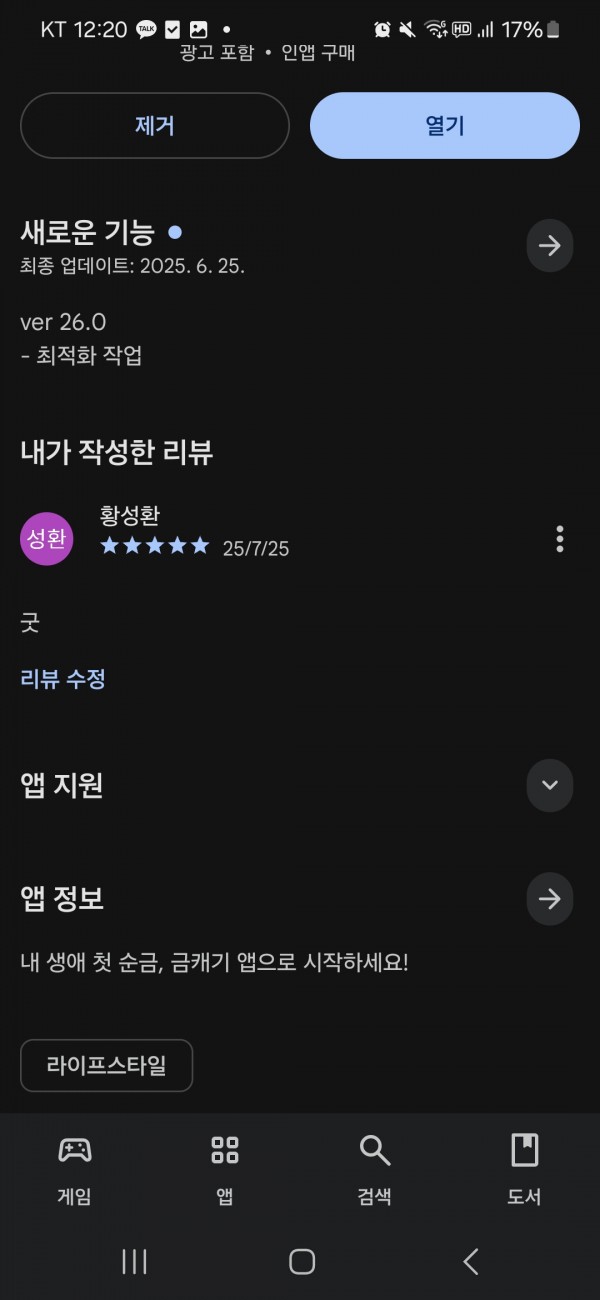600x1300 pixels.
Task: Open the overflow menu on 황성환's review
Action: coord(560,539)
